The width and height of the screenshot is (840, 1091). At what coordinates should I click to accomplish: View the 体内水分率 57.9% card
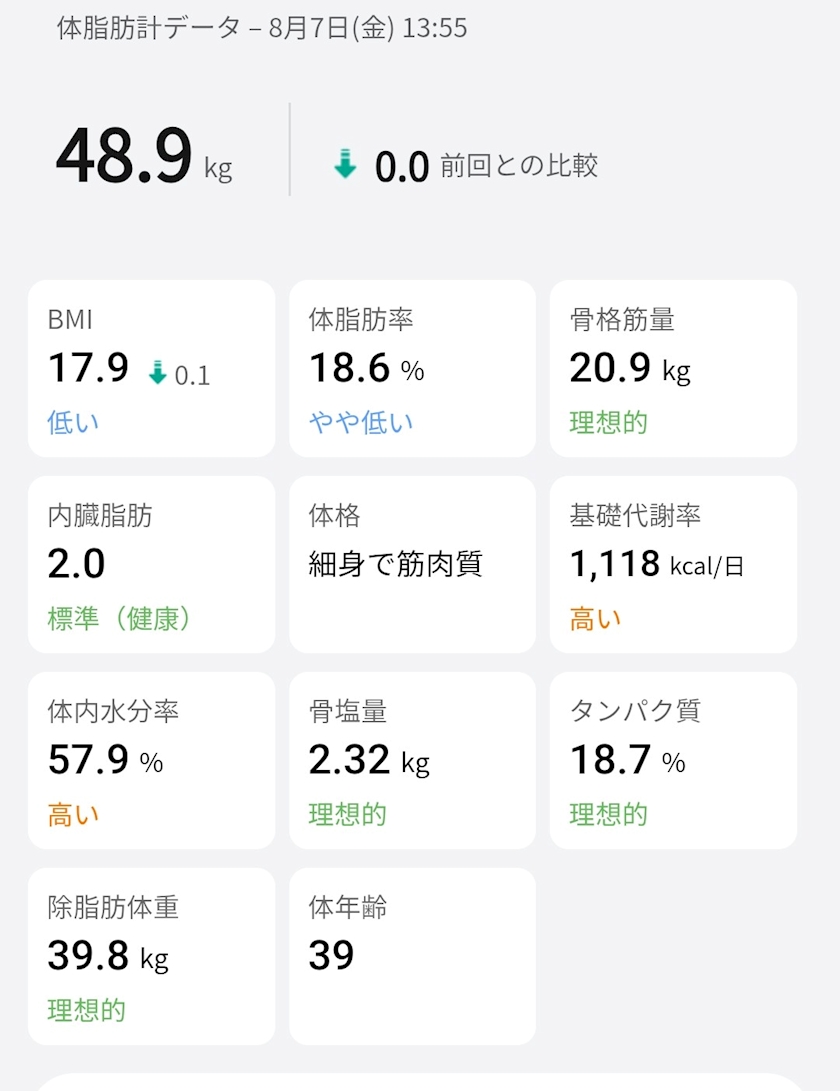click(151, 760)
